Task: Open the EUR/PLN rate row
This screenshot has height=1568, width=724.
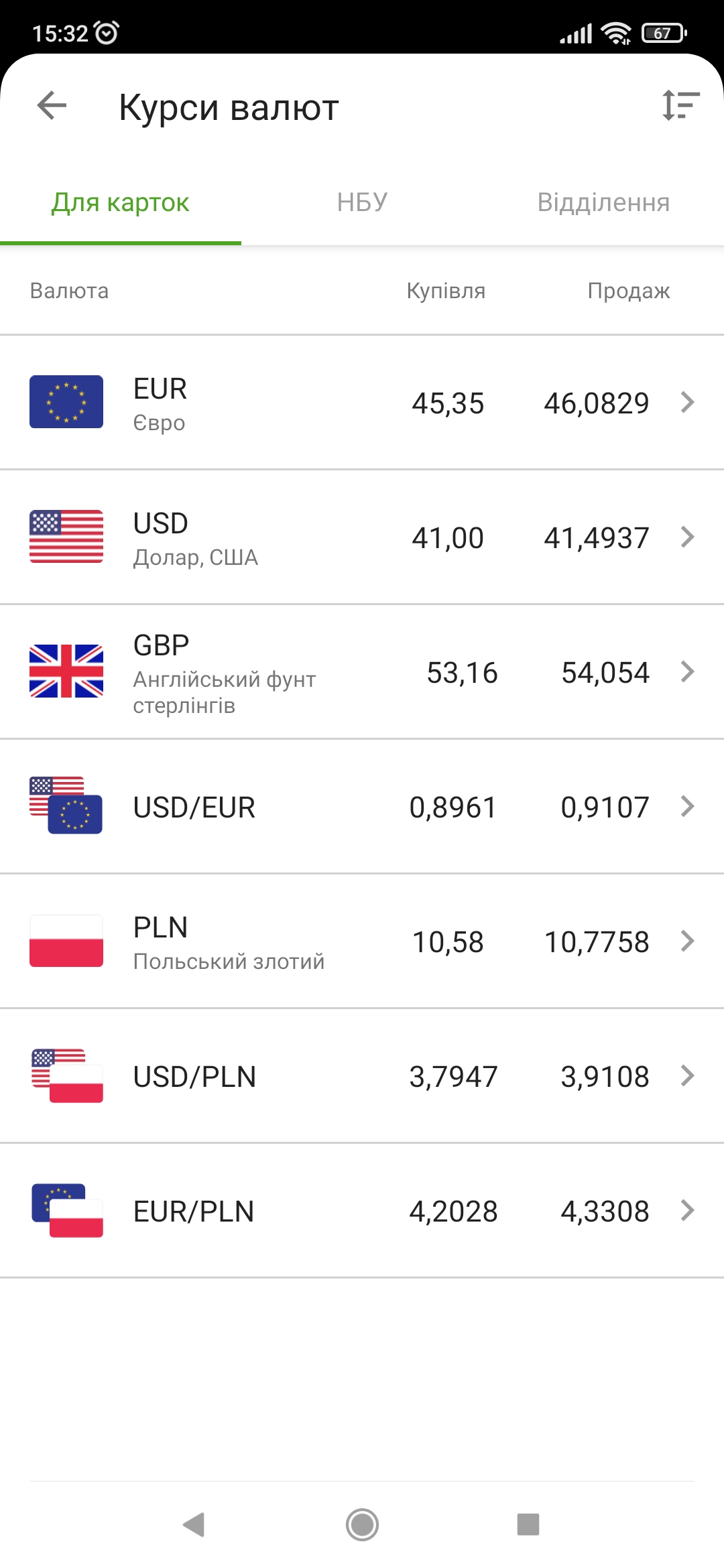Action: tap(362, 1211)
